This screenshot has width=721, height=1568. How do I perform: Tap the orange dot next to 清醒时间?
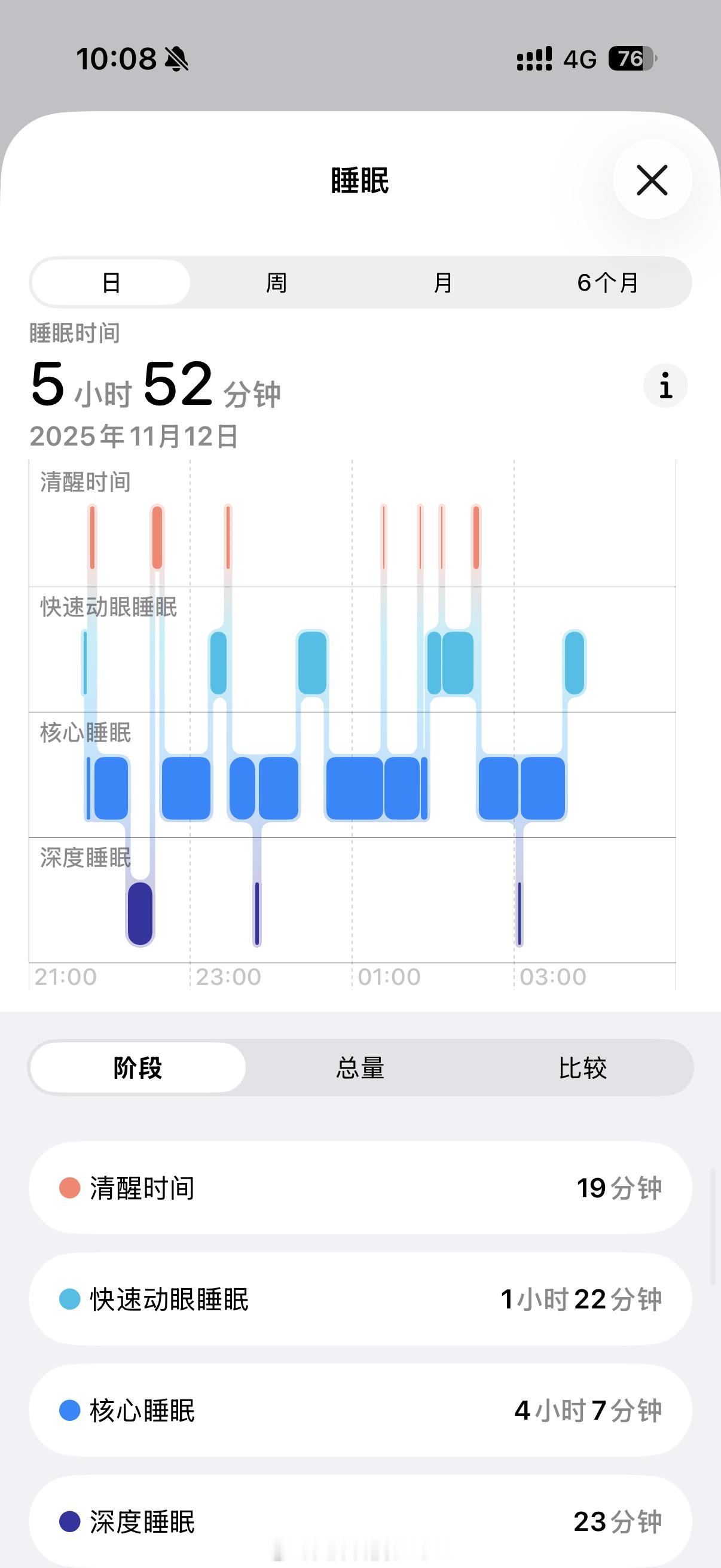point(69,1188)
